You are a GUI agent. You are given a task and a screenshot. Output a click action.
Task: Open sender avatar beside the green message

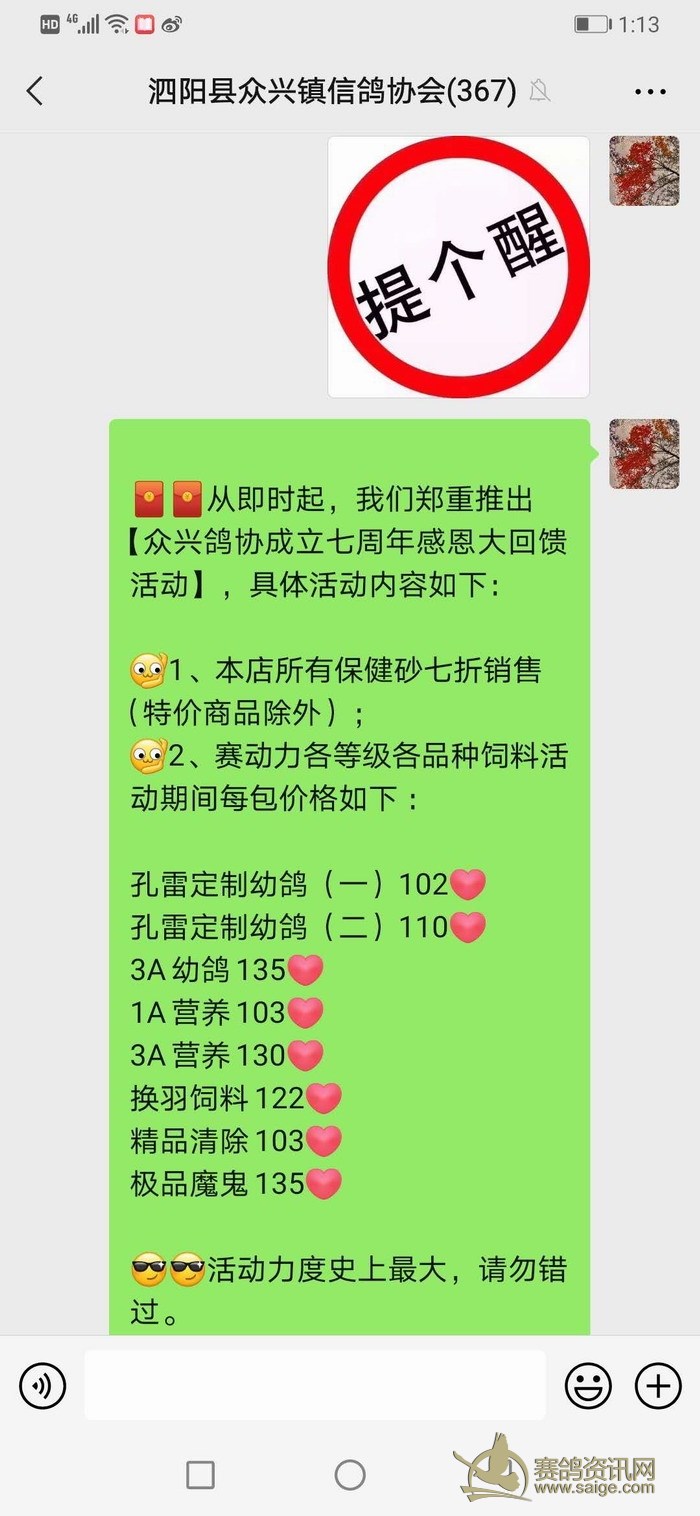644,454
